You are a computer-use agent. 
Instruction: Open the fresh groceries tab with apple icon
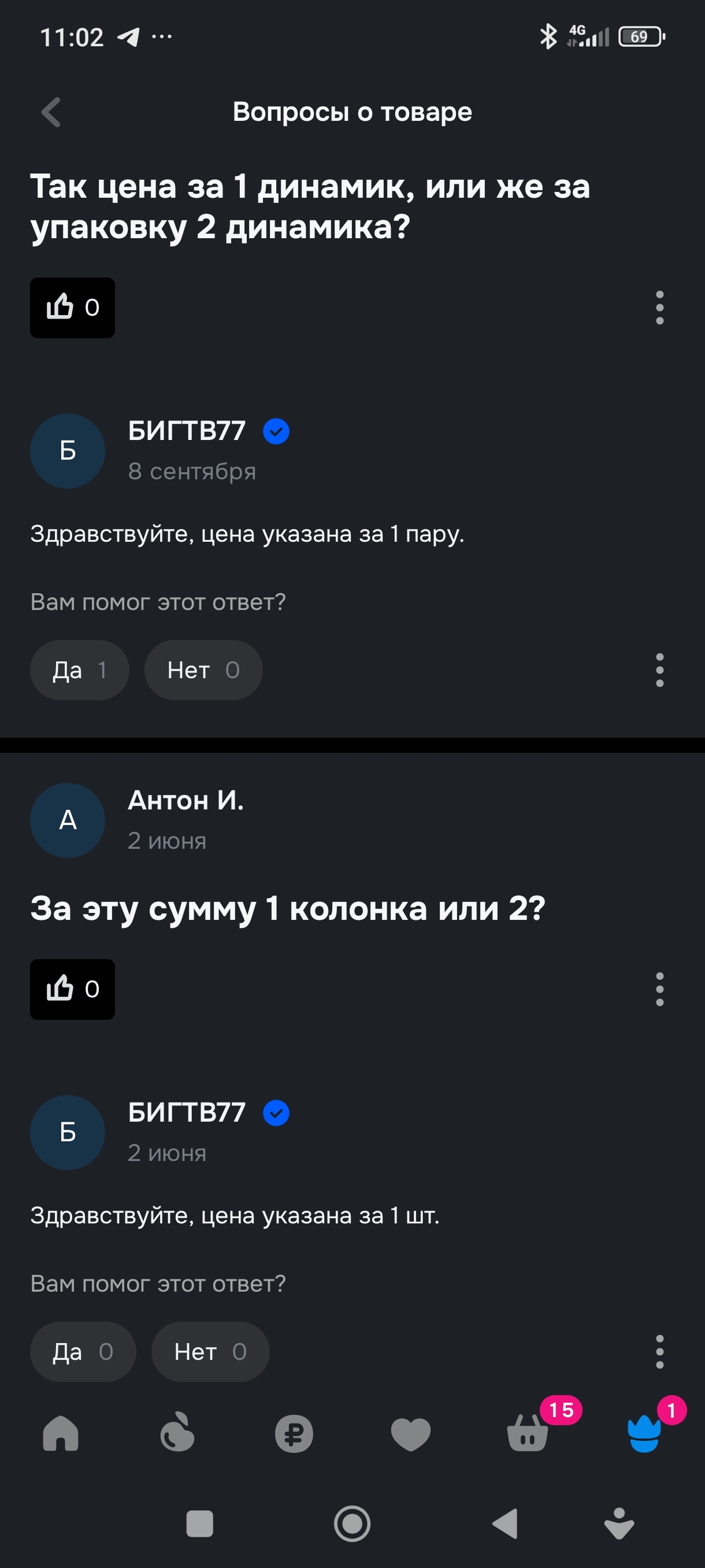coord(177,1433)
